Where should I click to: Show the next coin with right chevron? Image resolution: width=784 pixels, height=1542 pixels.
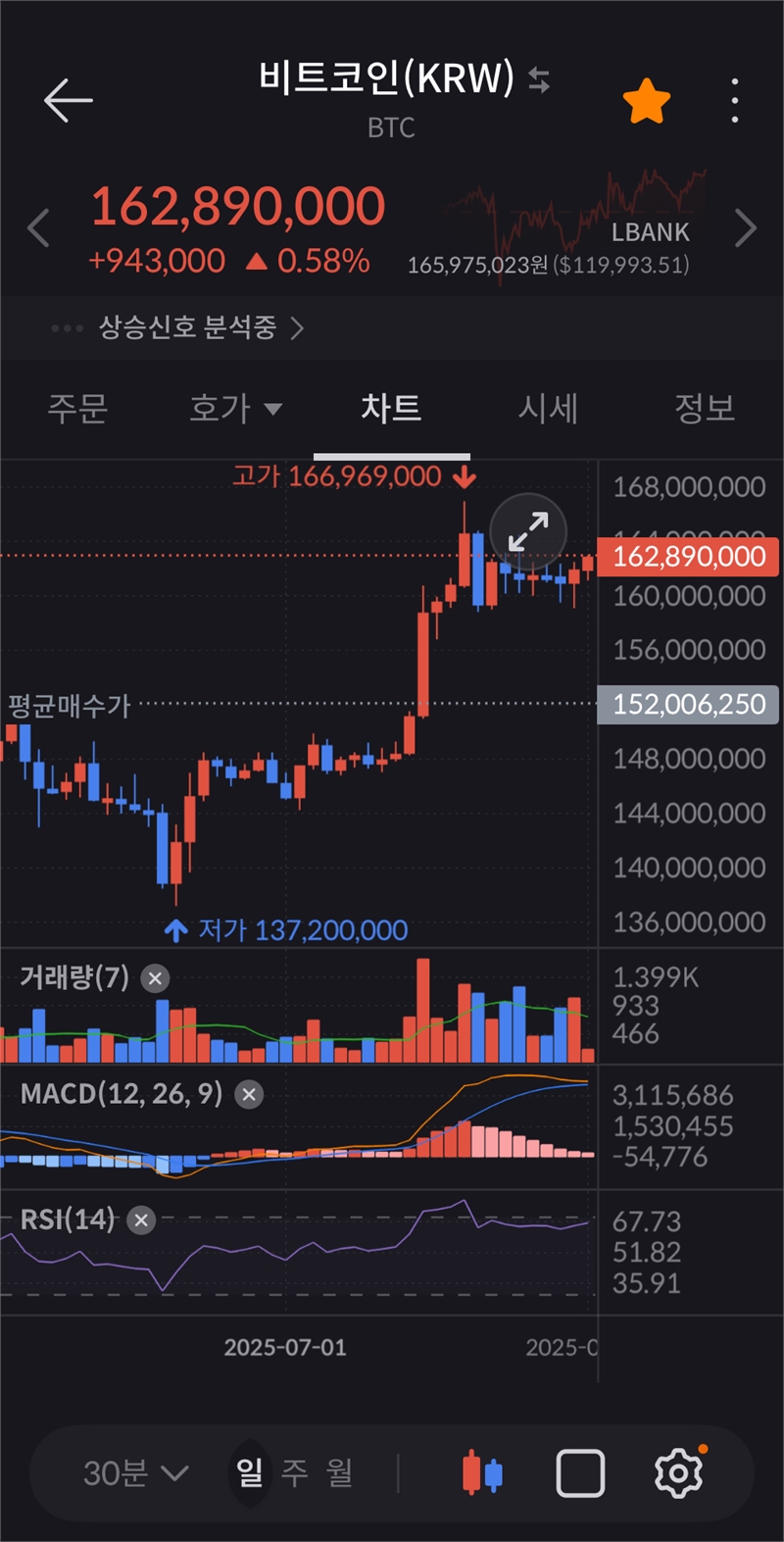[x=746, y=229]
